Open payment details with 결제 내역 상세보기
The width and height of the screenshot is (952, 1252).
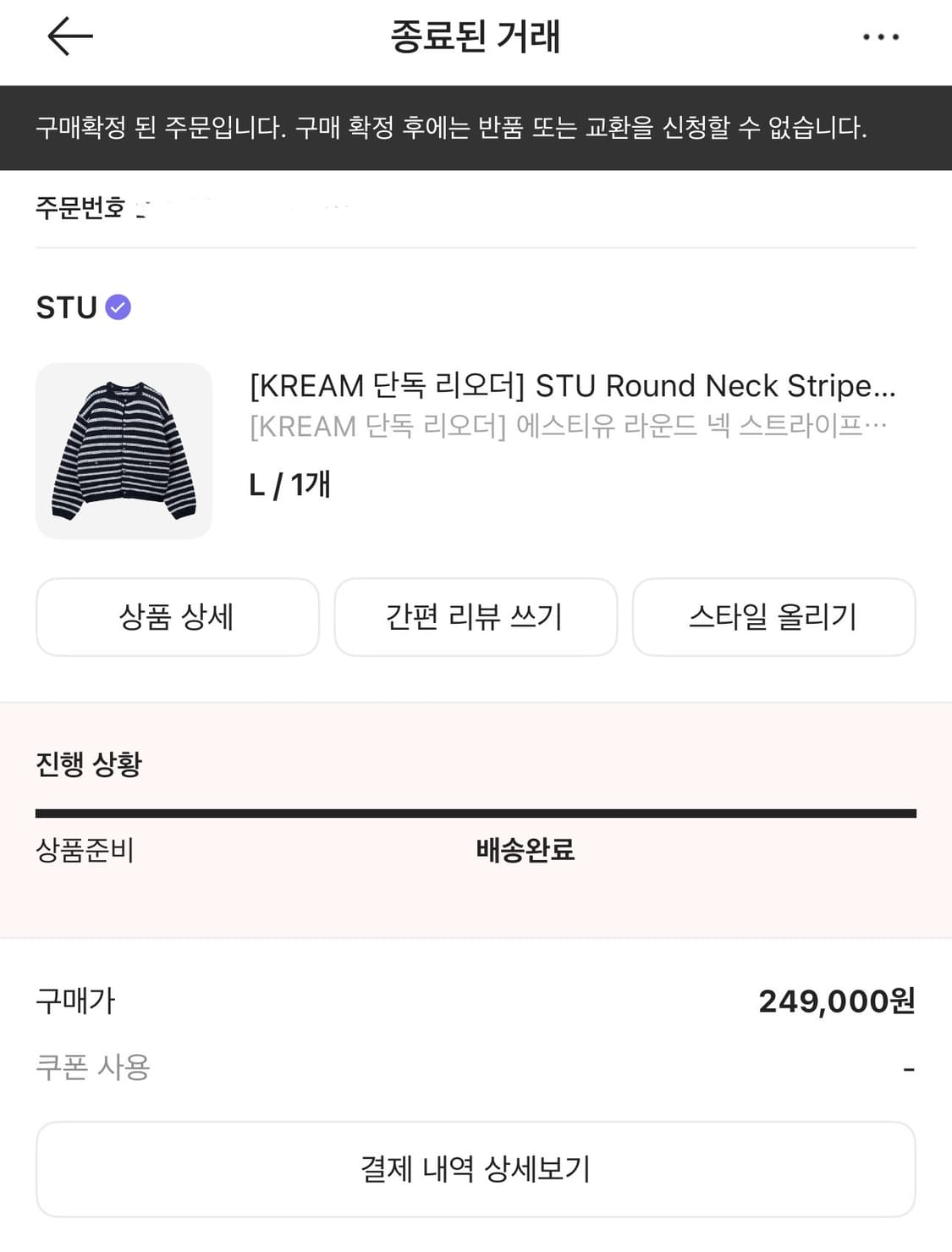tap(476, 1170)
